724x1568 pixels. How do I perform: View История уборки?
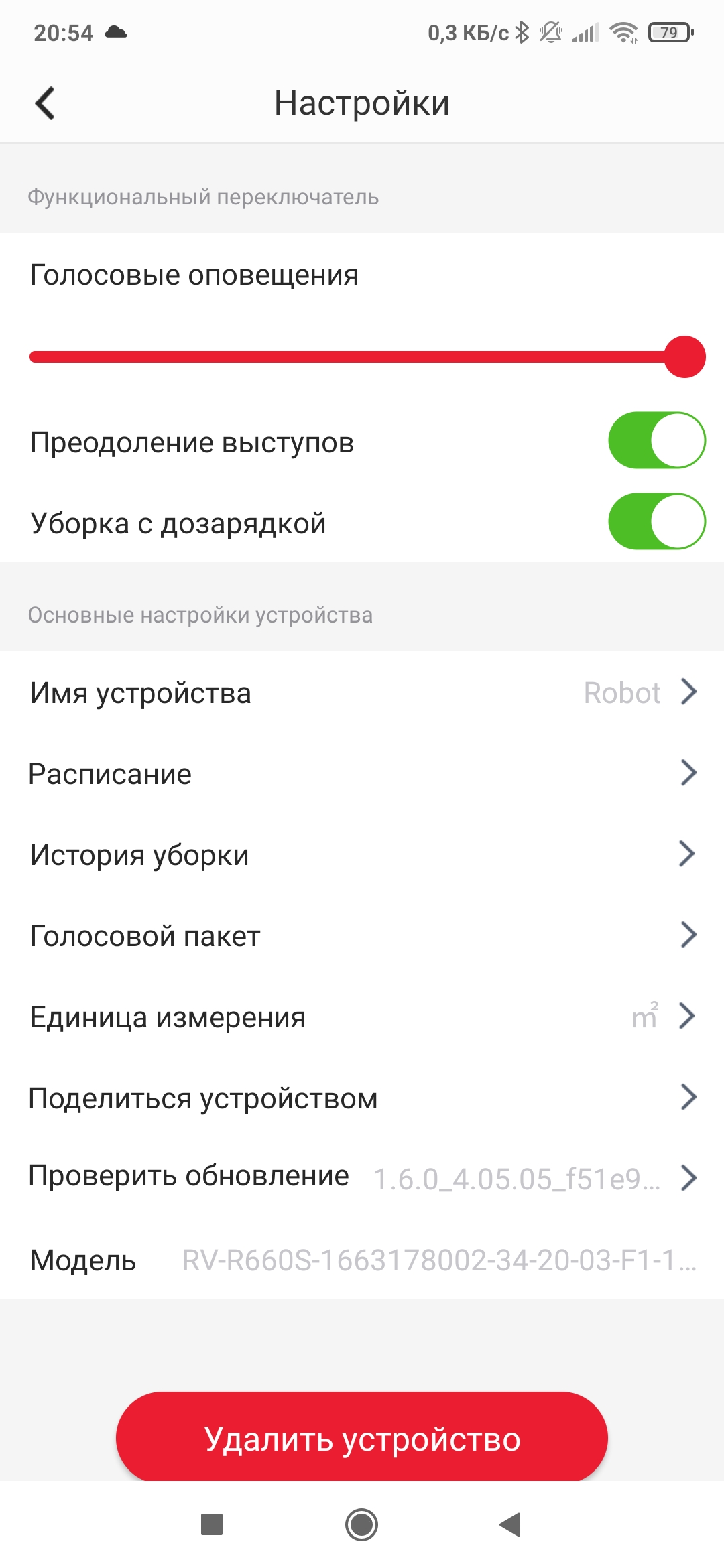click(362, 855)
